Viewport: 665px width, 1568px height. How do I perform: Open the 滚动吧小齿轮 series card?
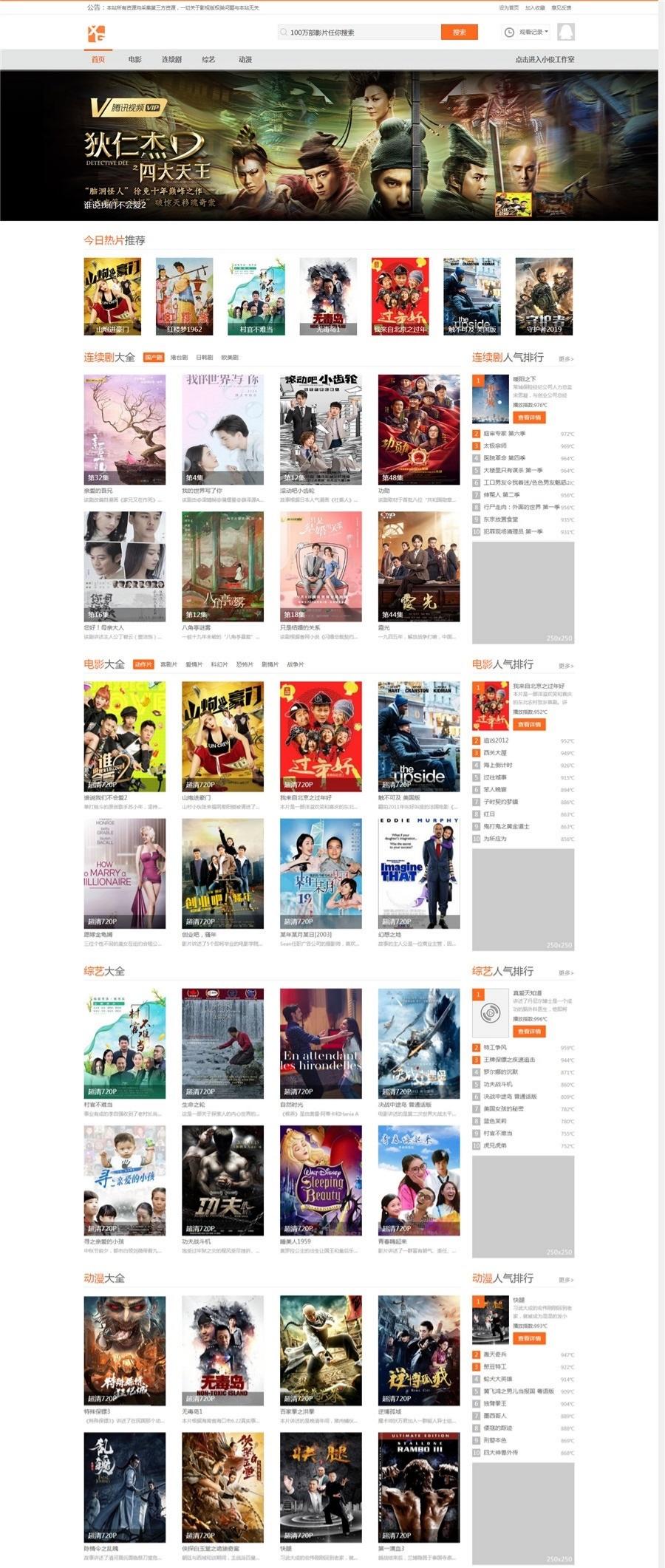321,429
